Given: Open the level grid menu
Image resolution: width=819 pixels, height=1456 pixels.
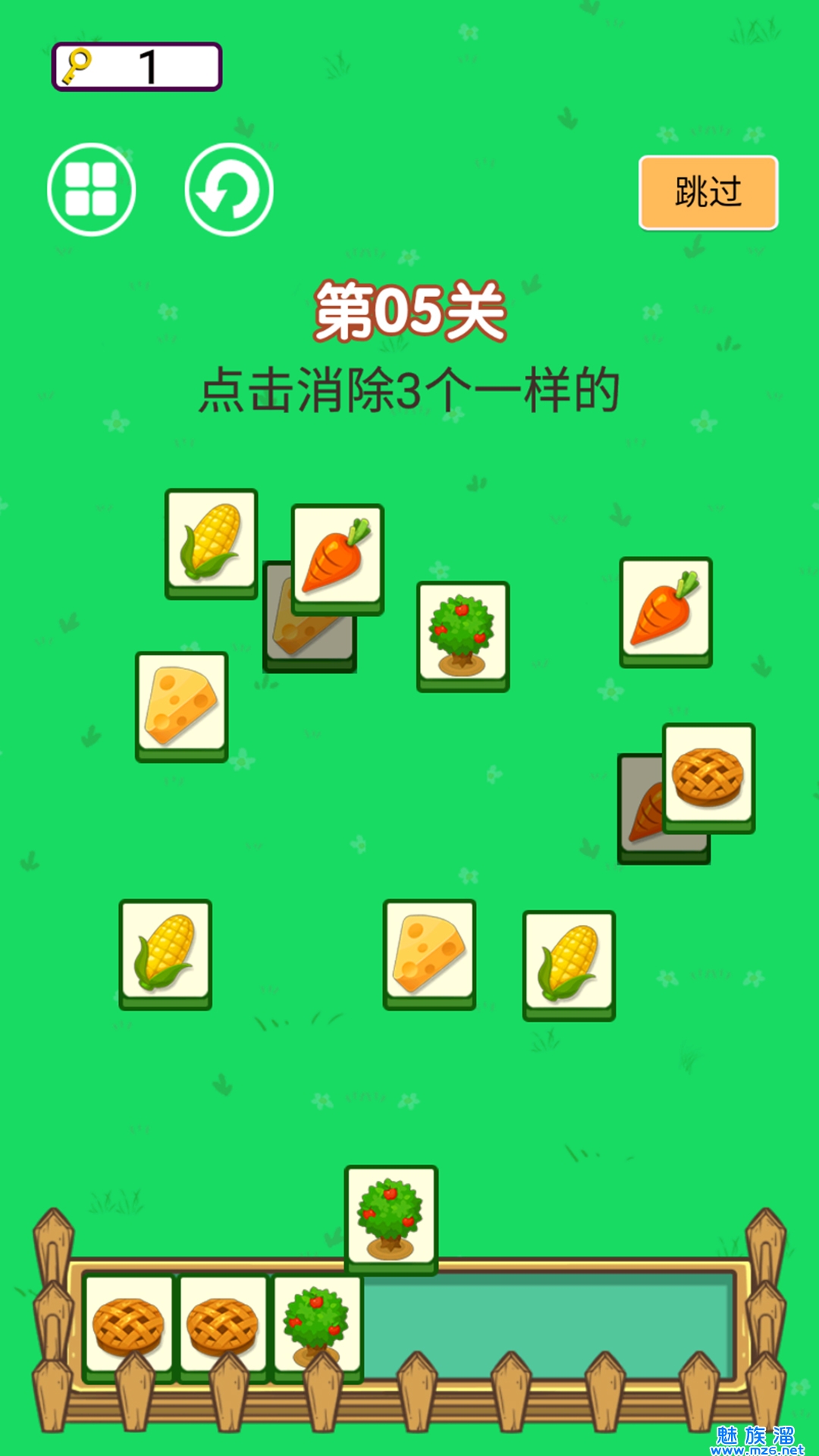Looking at the screenshot, I should pyautogui.click(x=91, y=190).
